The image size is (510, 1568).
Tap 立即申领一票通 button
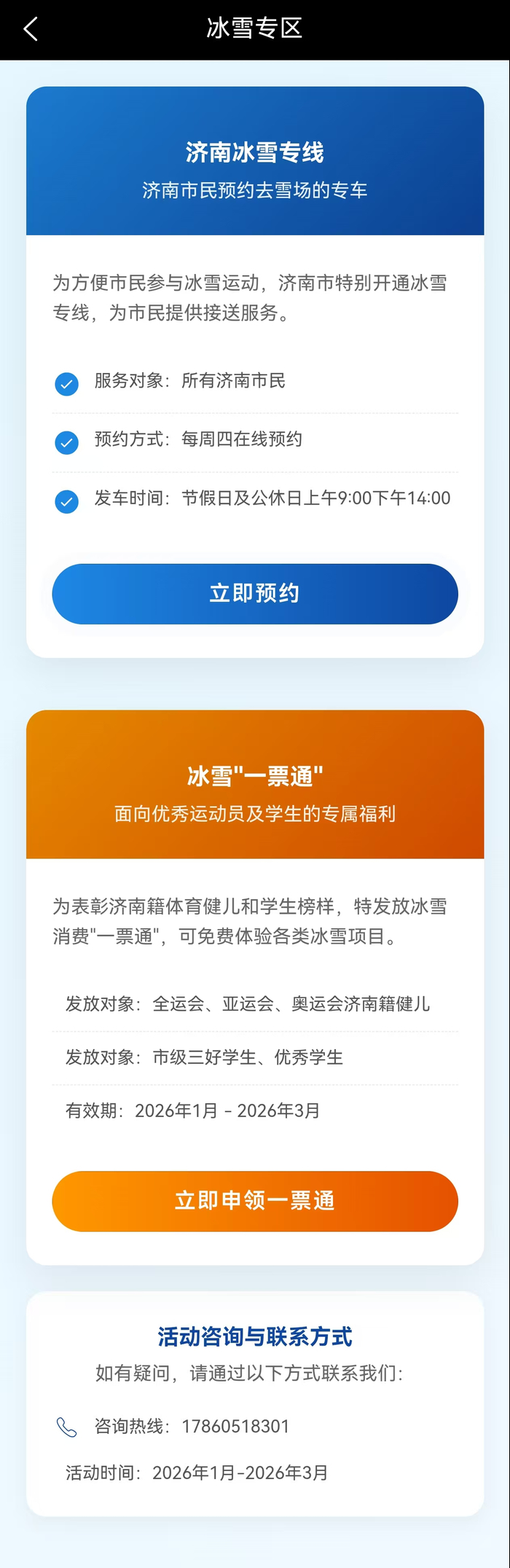click(x=255, y=1201)
